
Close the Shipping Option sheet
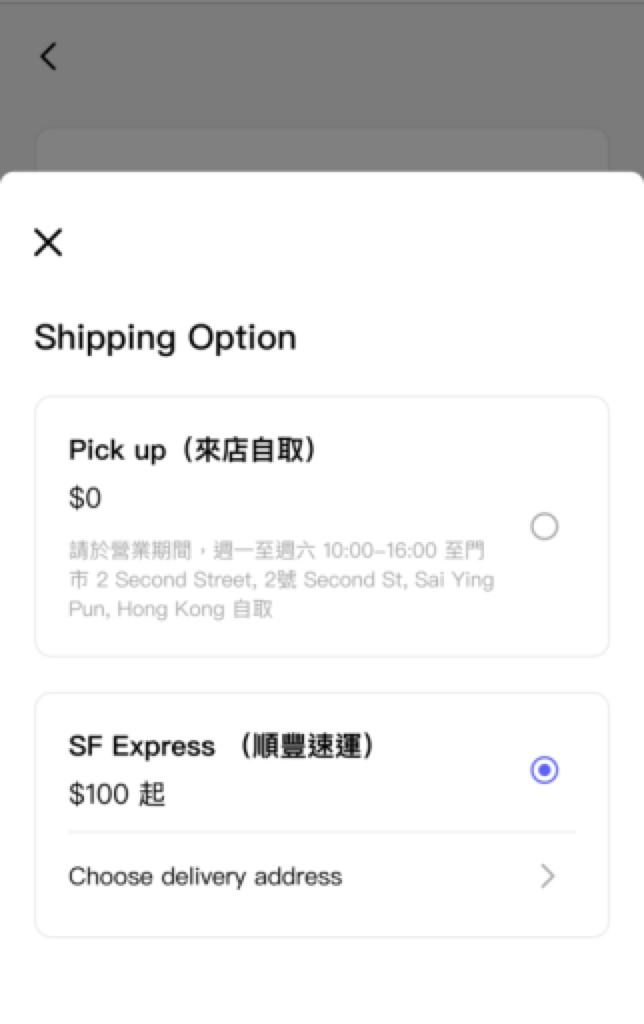48,242
